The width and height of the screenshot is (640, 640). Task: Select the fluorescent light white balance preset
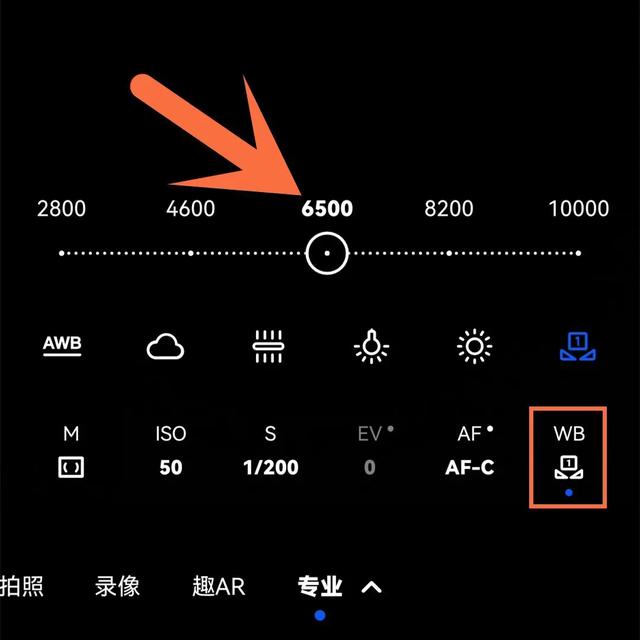pyautogui.click(x=270, y=347)
